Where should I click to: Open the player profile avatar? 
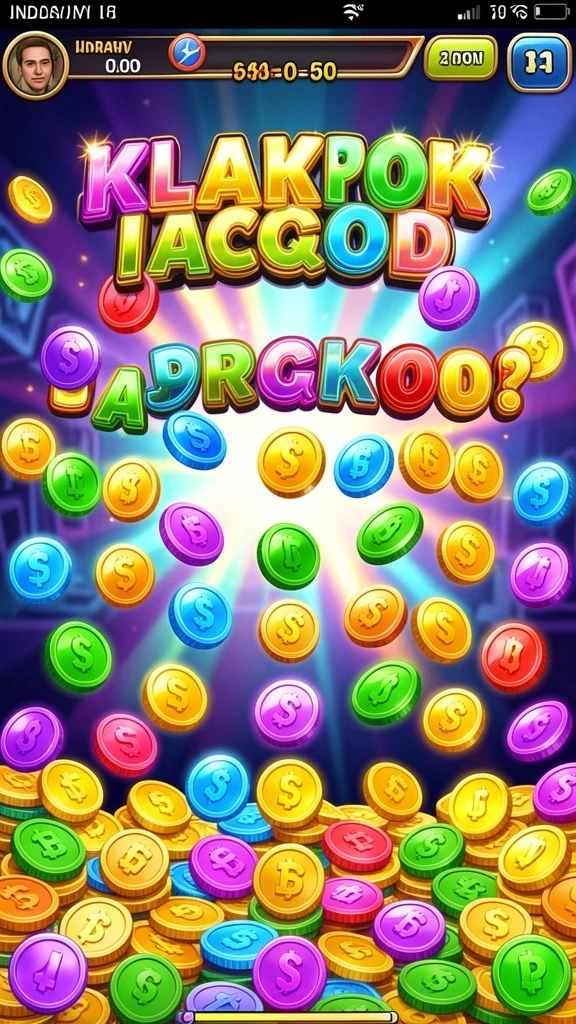tap(36, 65)
